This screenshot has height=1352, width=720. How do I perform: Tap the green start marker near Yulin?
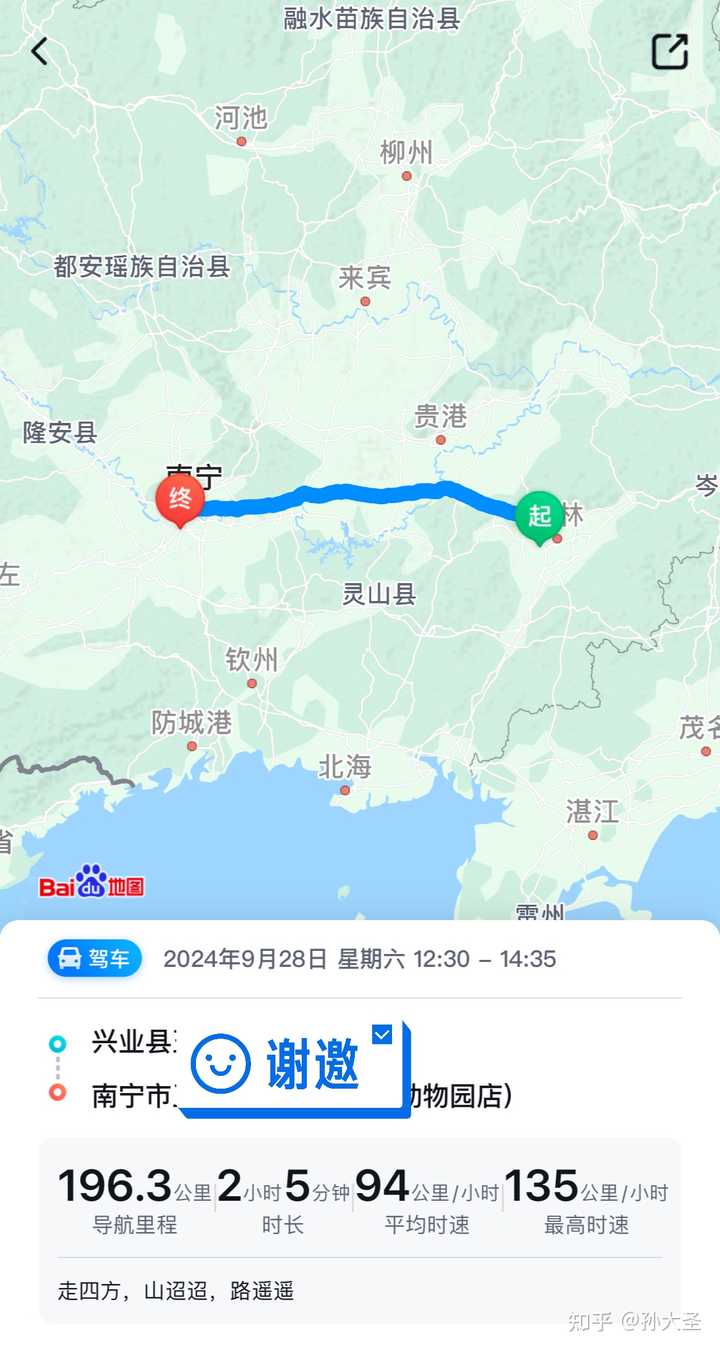539,516
